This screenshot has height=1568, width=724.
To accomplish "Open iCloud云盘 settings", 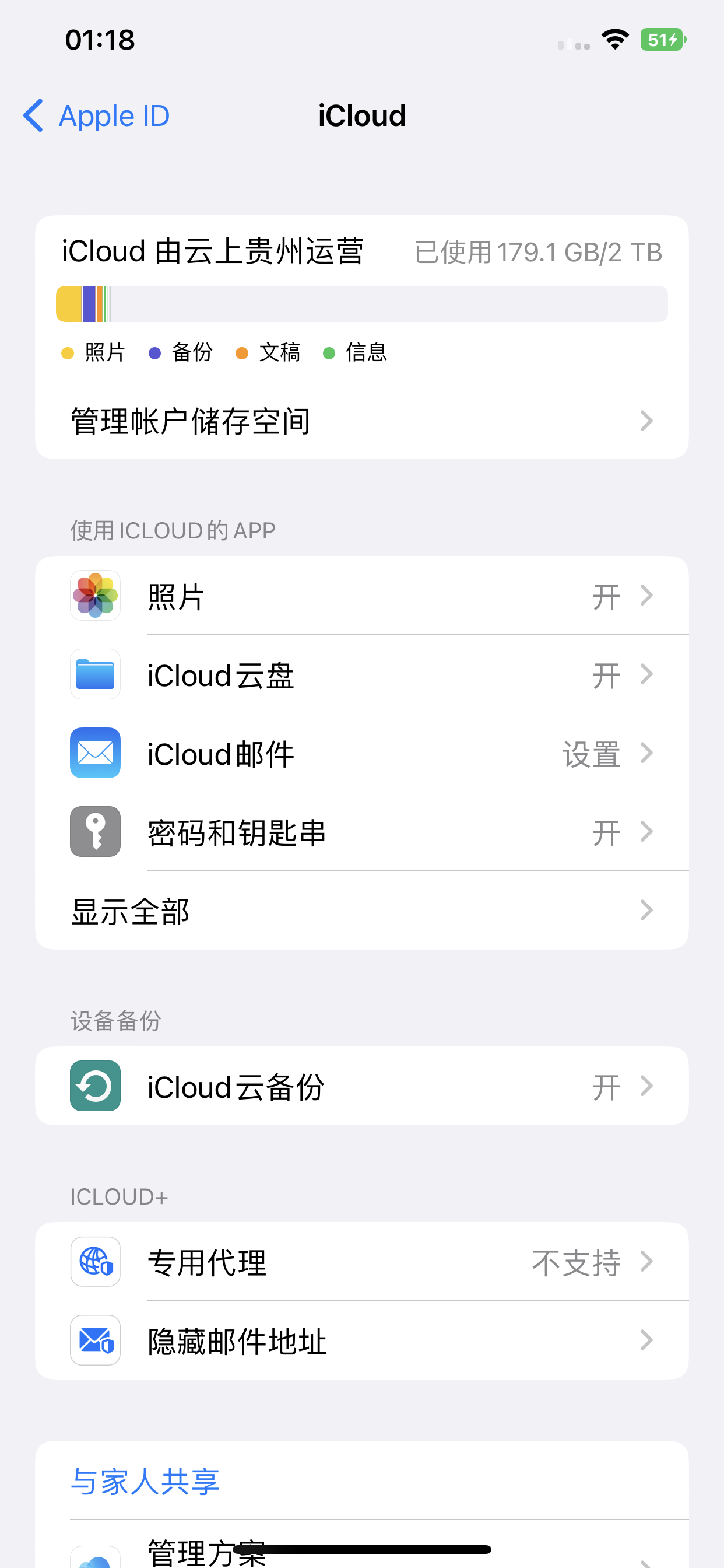I will (x=361, y=674).
